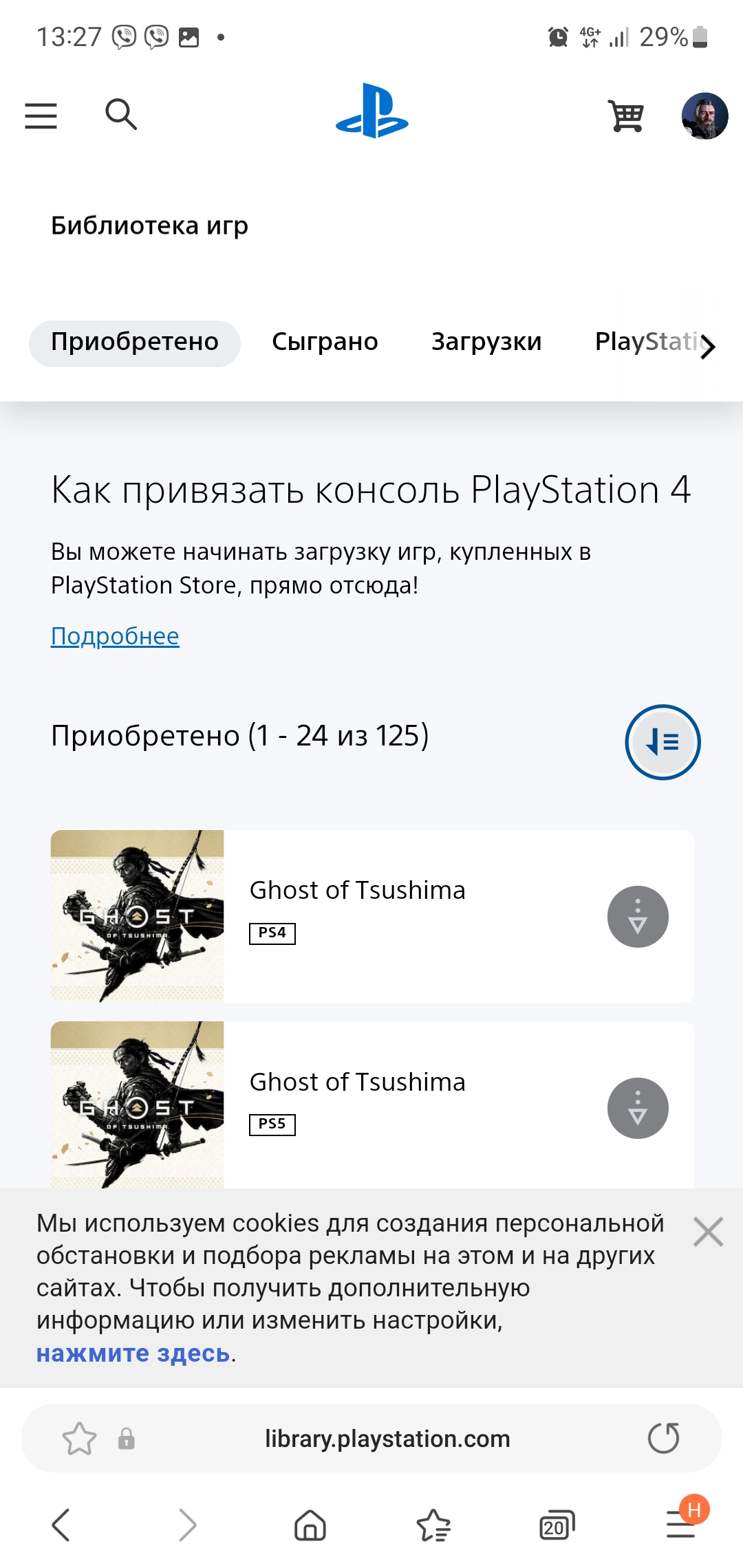743x1568 pixels.
Task: Switch to the Сыграно tab
Action: pyautogui.click(x=325, y=342)
